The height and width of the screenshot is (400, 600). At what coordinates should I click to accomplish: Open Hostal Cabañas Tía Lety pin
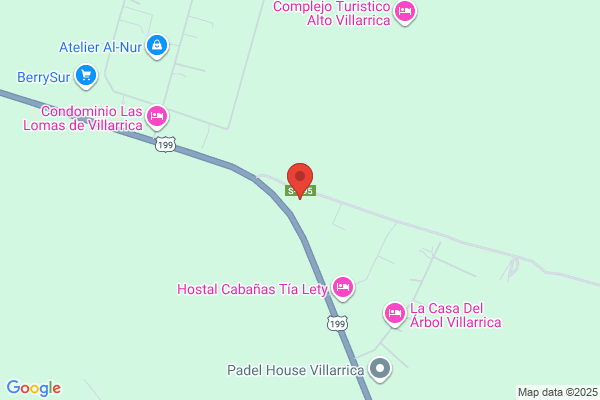pos(343,288)
